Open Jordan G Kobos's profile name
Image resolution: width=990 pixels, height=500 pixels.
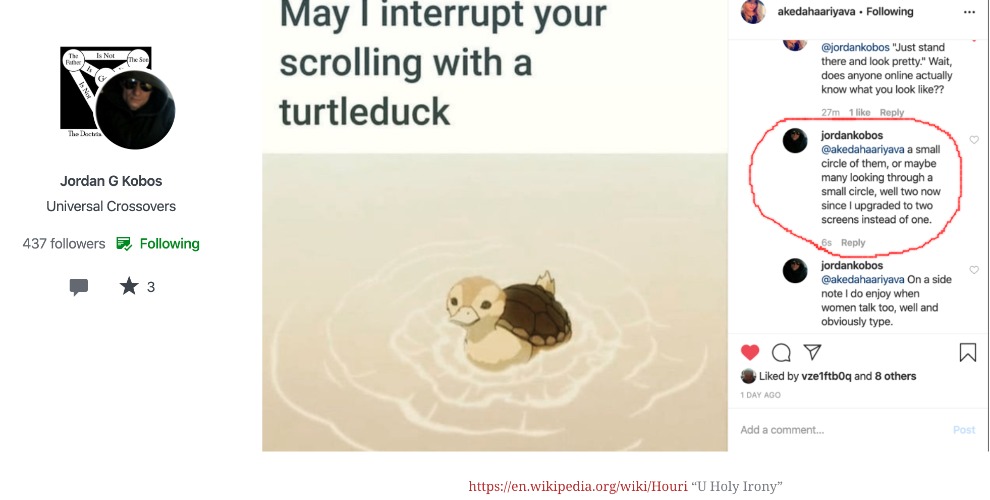click(x=111, y=181)
